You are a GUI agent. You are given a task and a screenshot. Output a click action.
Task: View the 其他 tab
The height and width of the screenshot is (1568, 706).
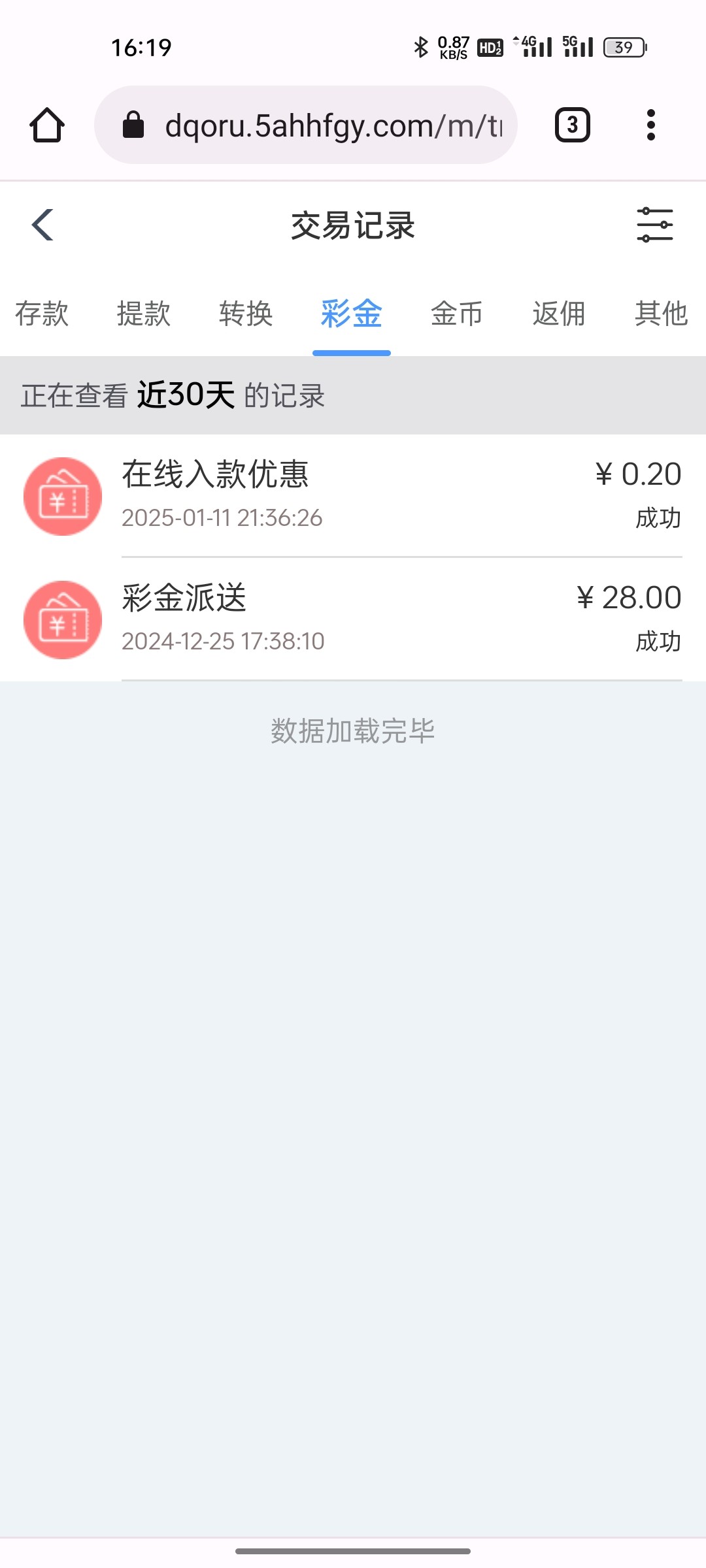(x=660, y=314)
